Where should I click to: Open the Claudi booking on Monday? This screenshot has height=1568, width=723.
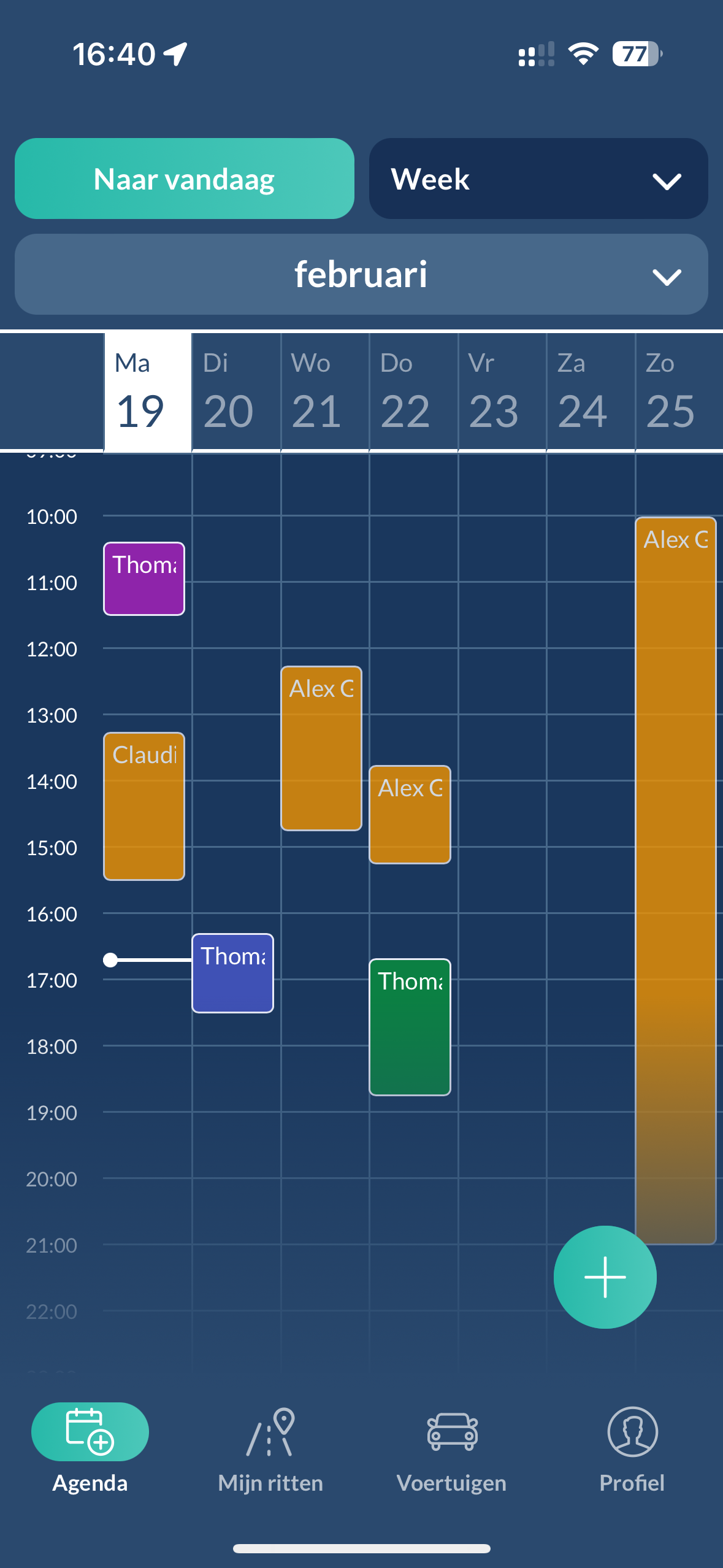coord(144,807)
